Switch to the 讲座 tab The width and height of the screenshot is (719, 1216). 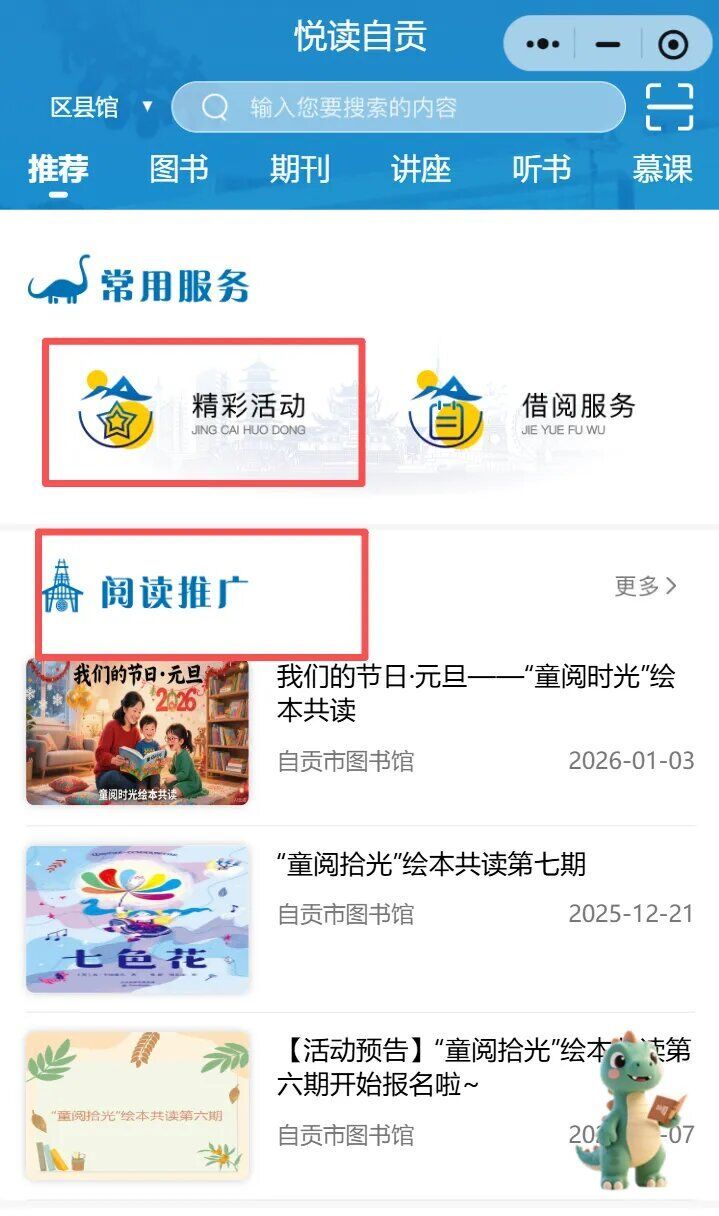point(421,169)
